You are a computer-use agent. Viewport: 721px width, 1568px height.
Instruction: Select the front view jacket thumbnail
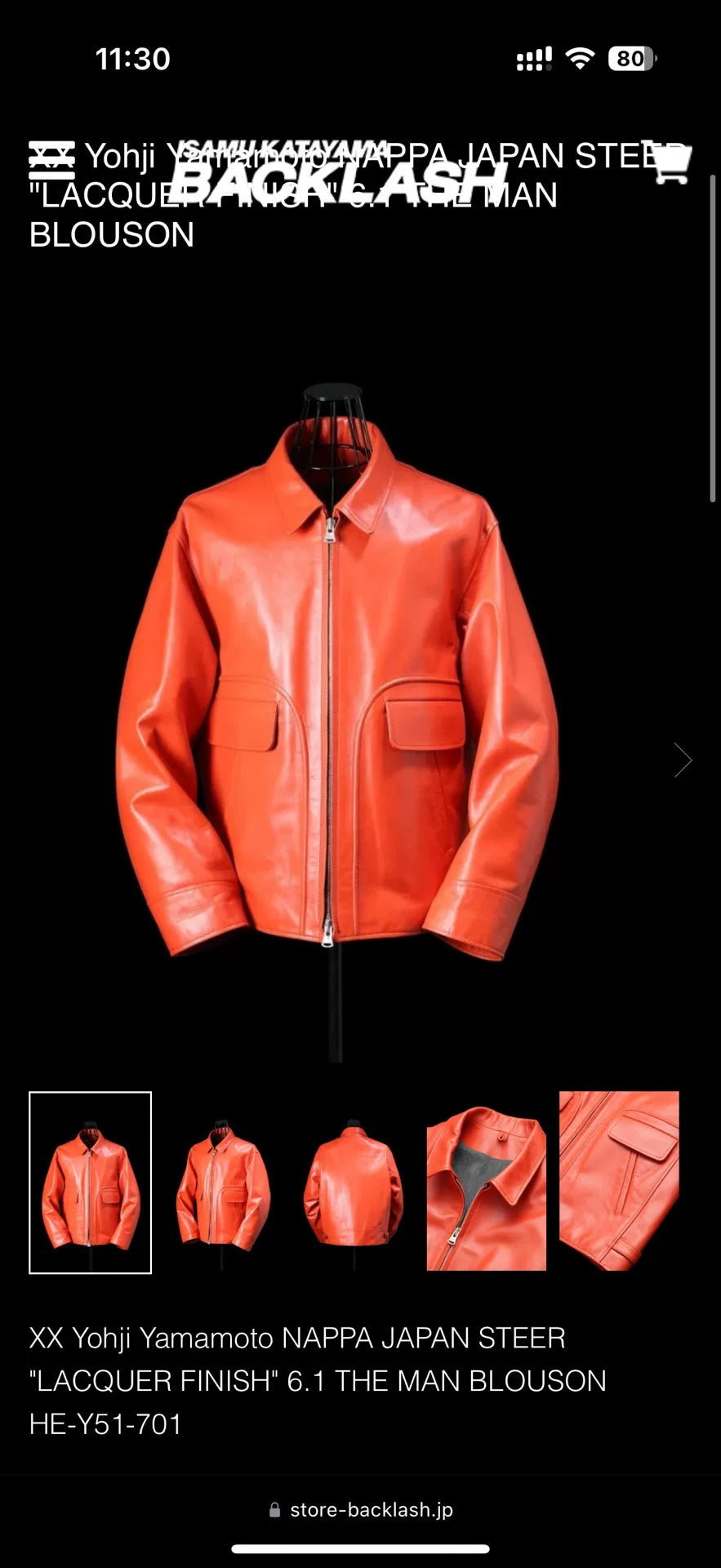(91, 1182)
